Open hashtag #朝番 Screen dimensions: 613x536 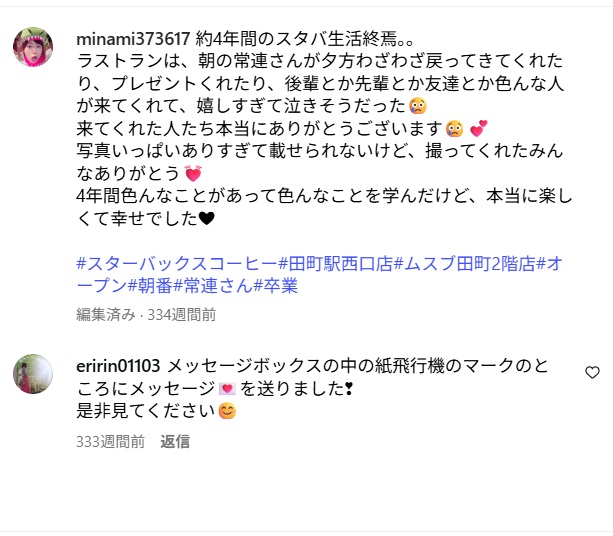coord(149,286)
